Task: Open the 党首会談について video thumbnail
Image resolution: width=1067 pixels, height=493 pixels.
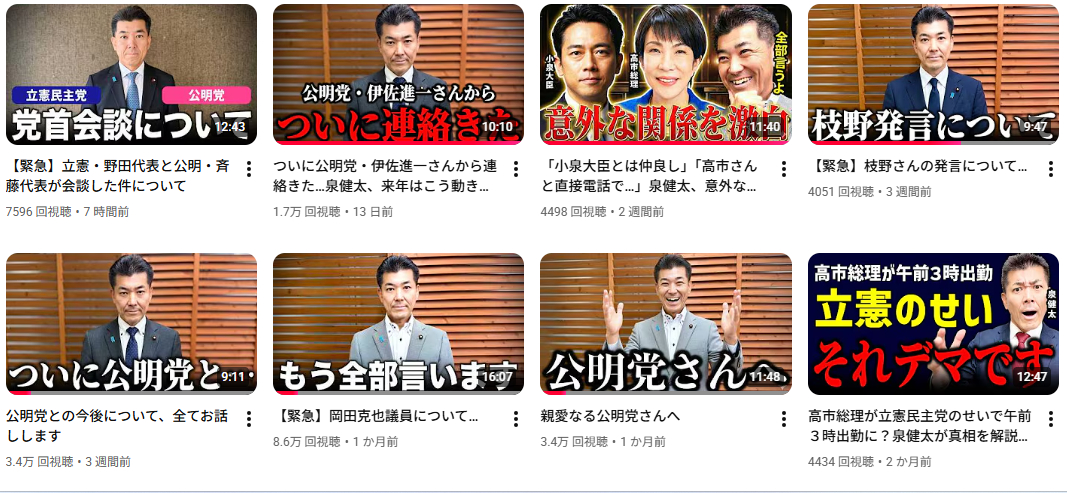Action: tap(131, 75)
